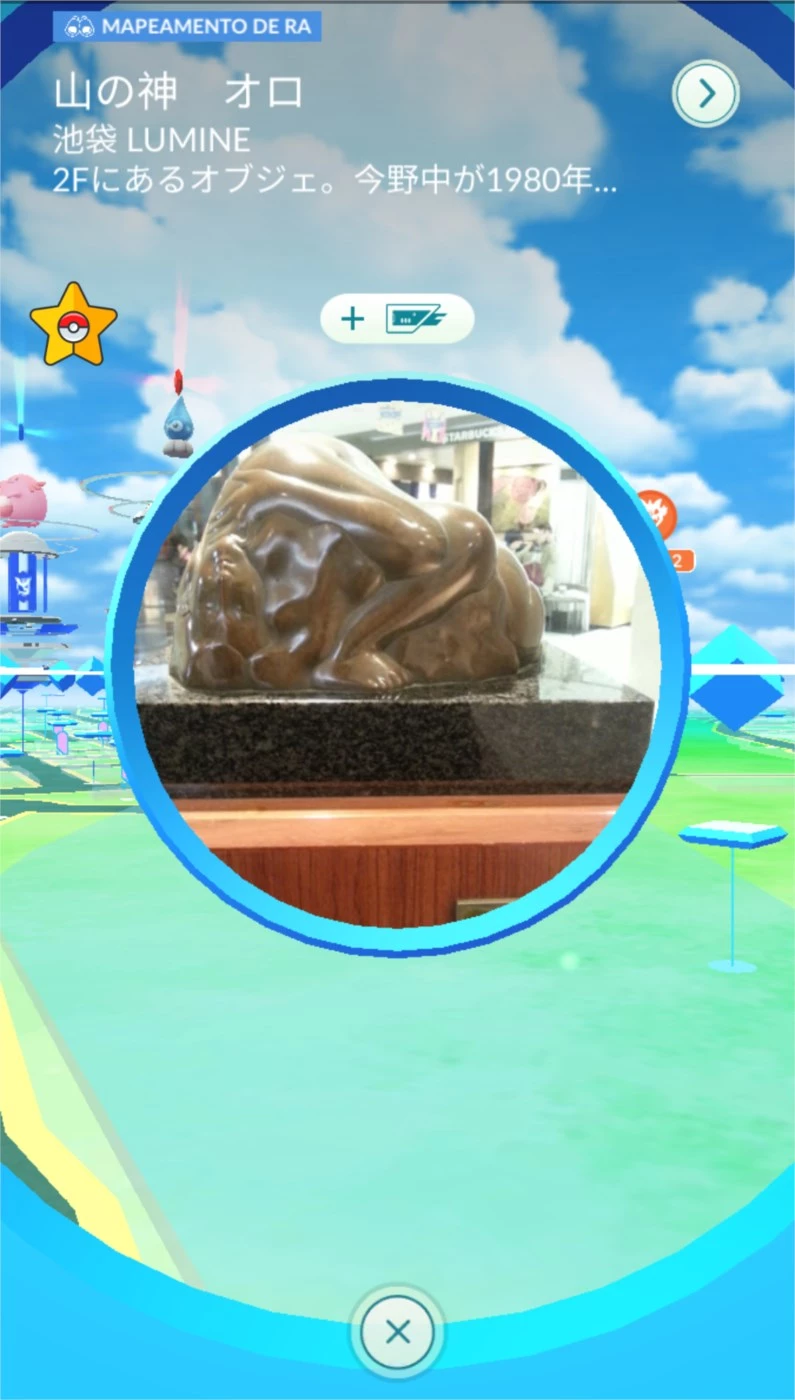This screenshot has height=1400, width=795.
Task: Open the Mapeamento de RA label
Action: point(187,26)
